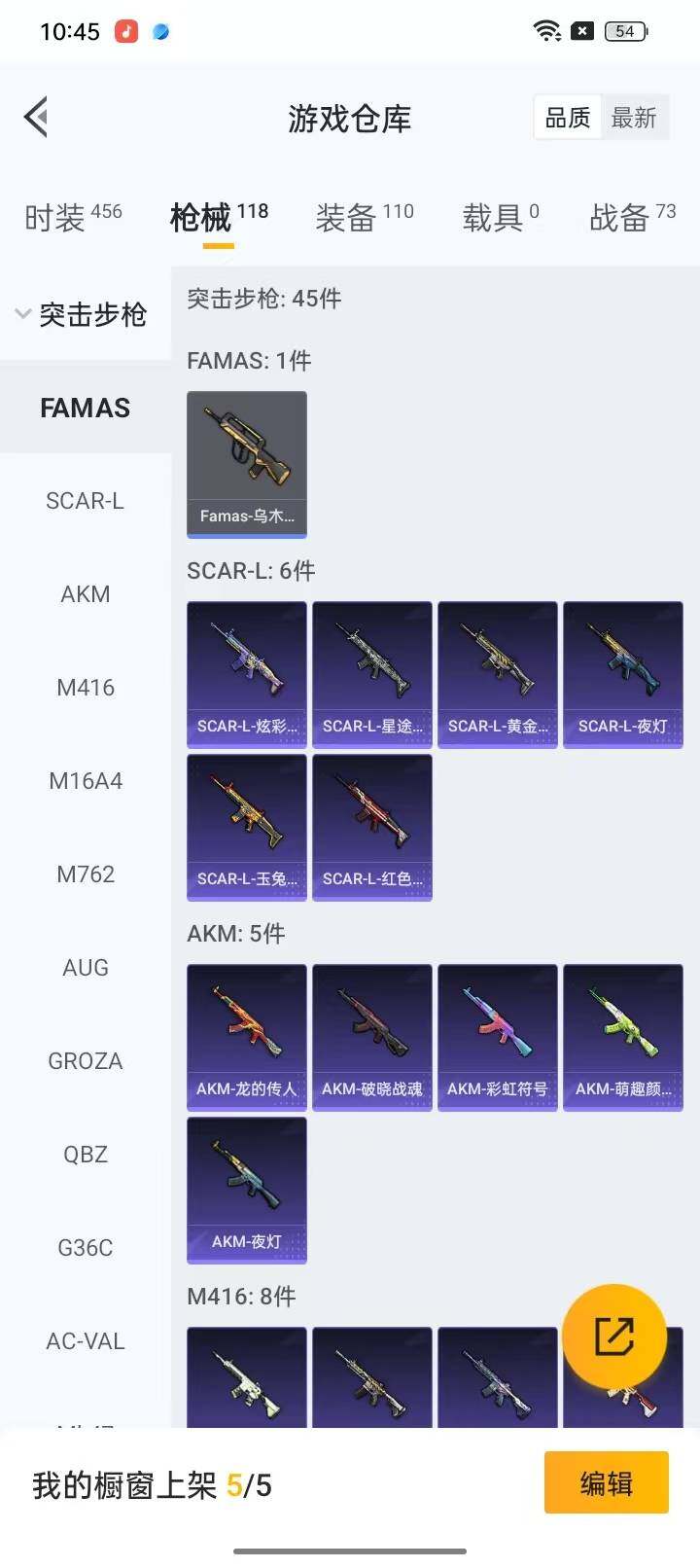Sort items by 品质
700x1568 pixels.
568,118
